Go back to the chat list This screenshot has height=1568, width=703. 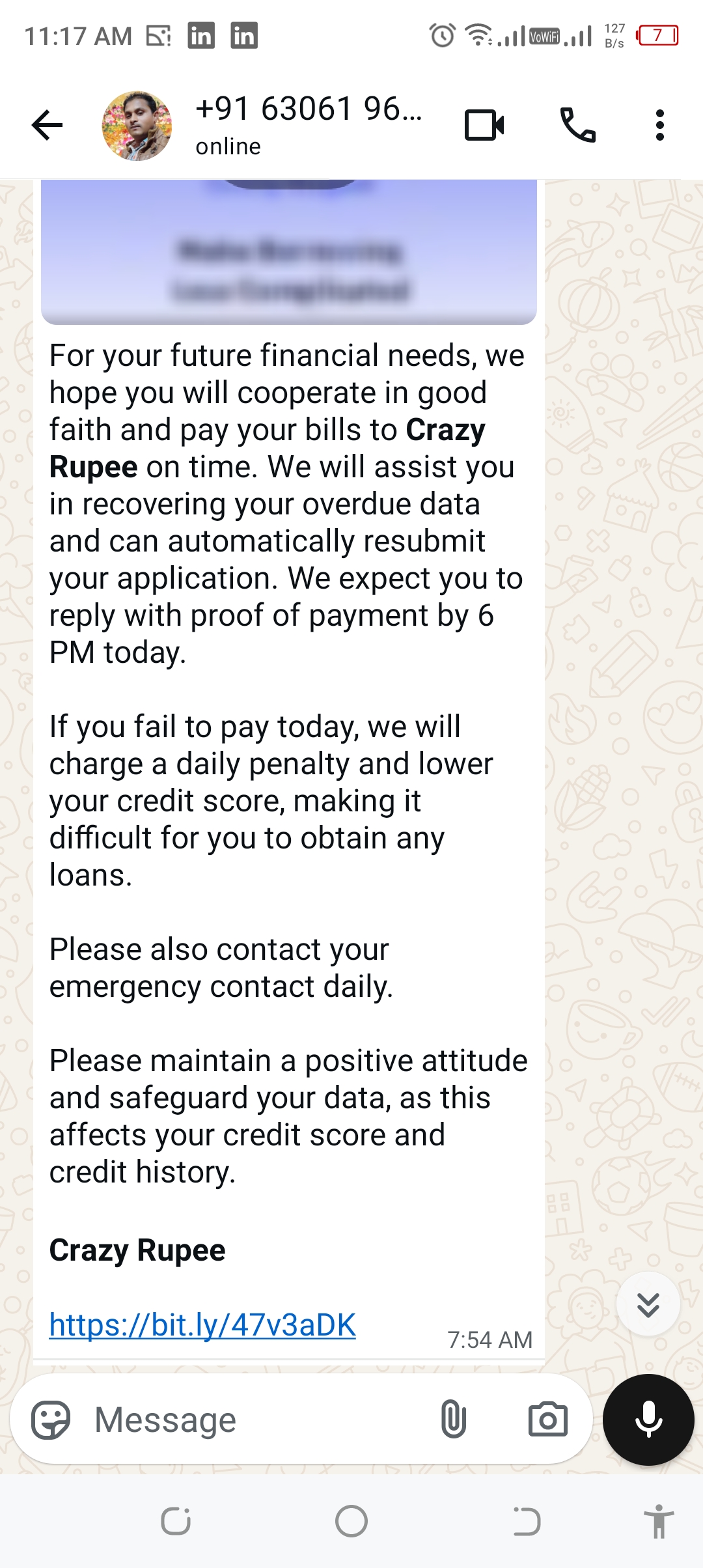(x=48, y=125)
